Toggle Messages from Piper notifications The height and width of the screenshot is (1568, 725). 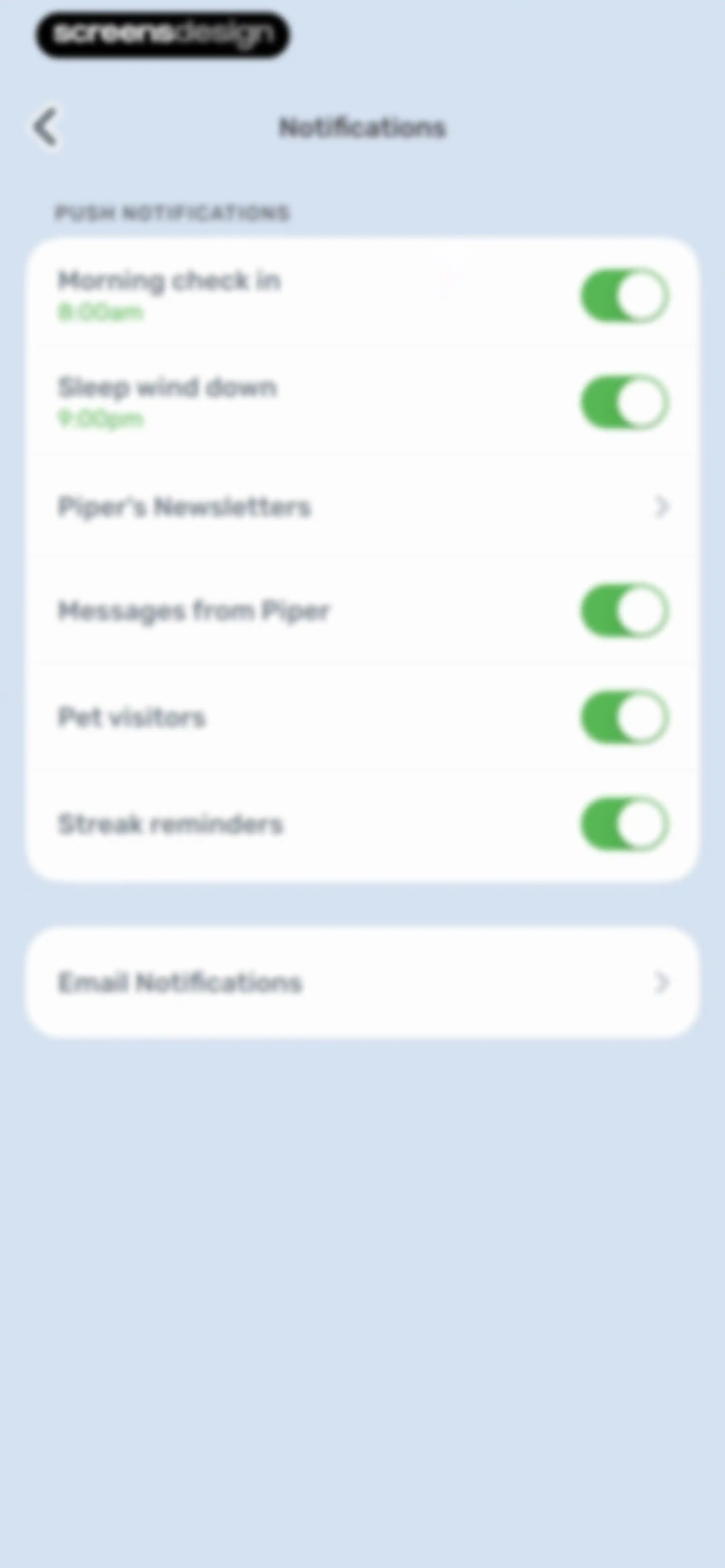pos(625,610)
